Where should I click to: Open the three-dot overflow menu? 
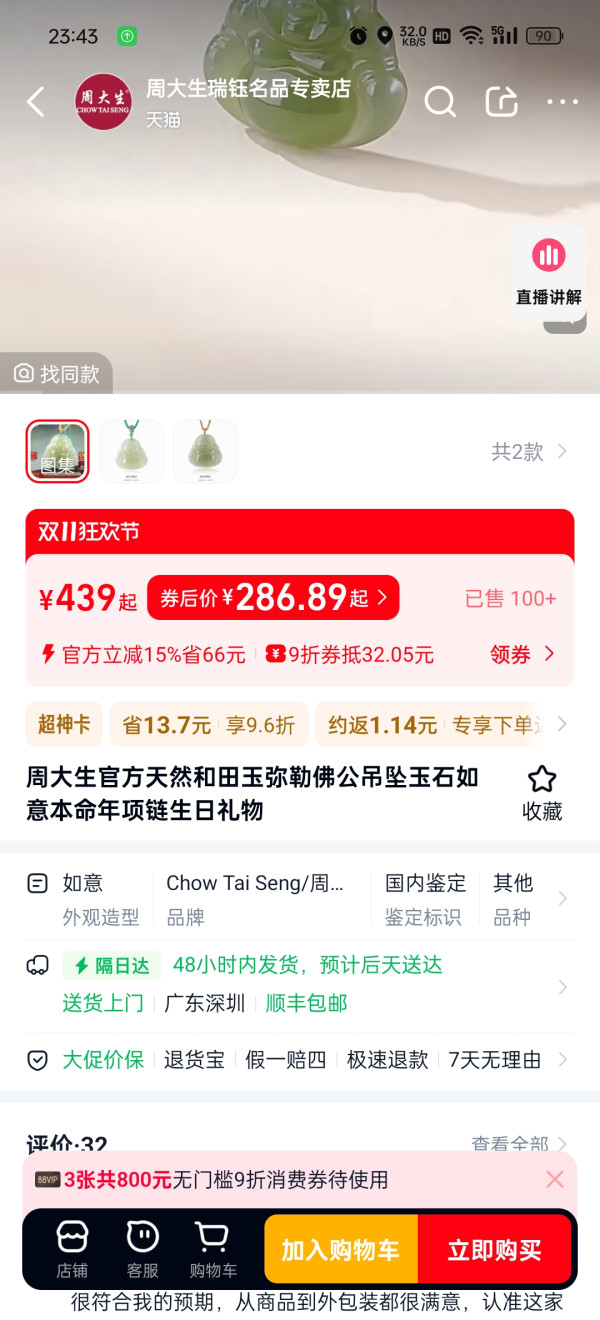click(563, 101)
